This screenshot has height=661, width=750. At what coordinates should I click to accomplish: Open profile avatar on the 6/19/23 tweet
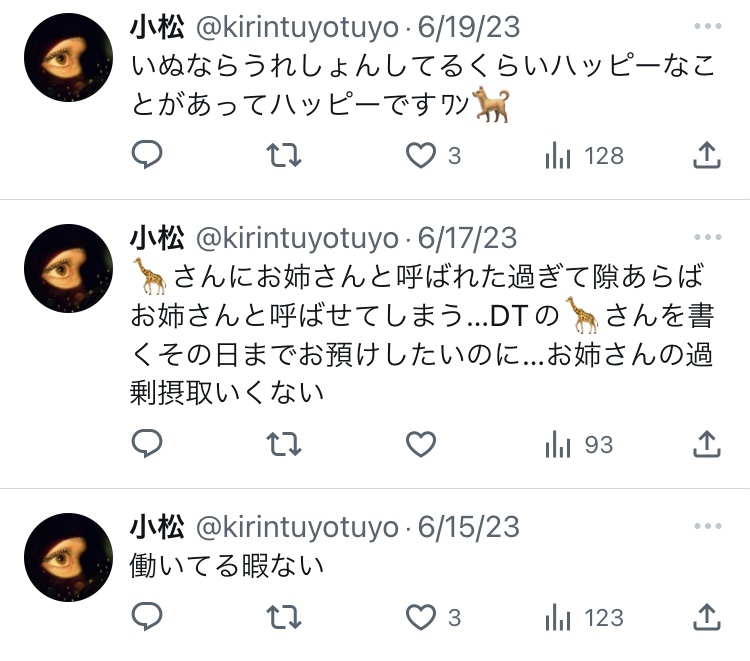point(68,58)
